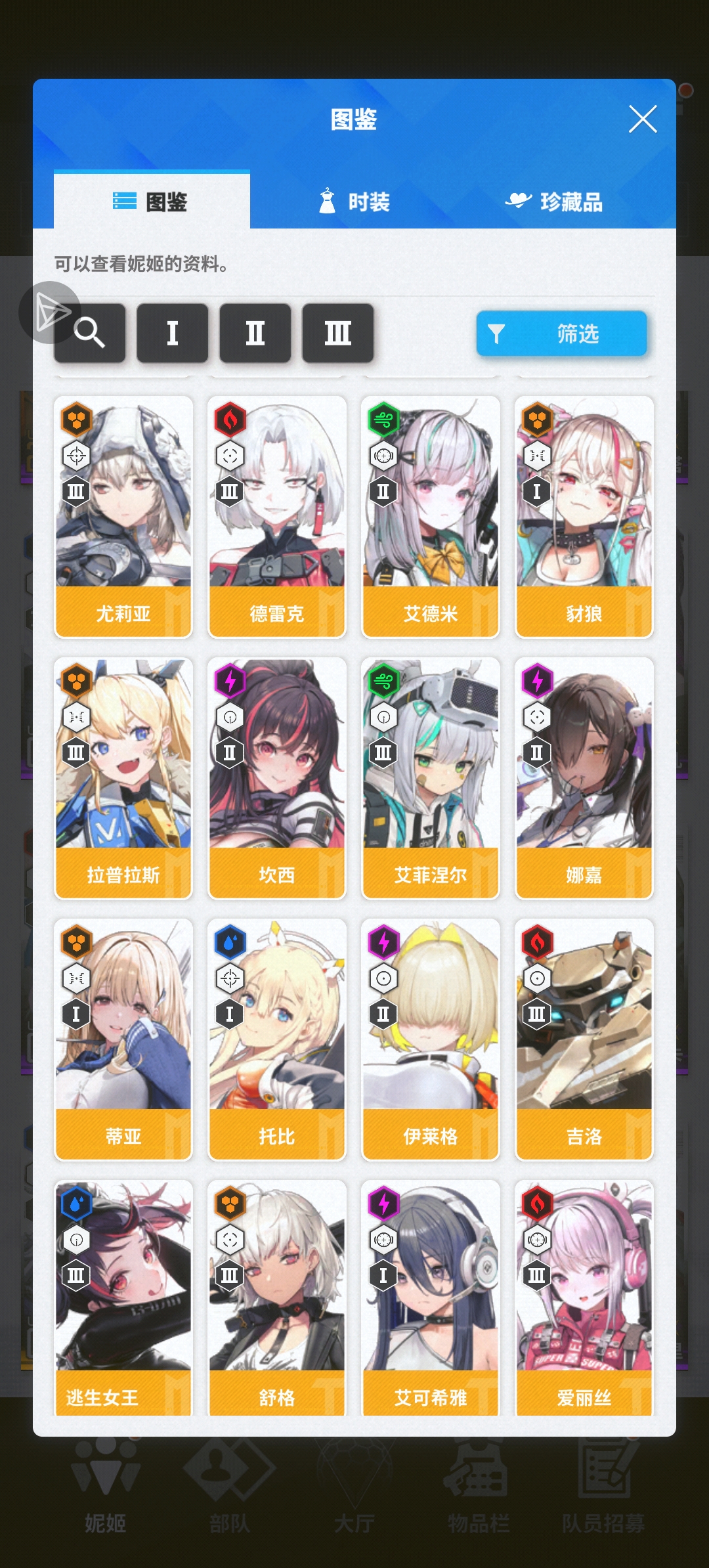The height and width of the screenshot is (1568, 709).
Task: Filter by class I button
Action: tap(172, 333)
